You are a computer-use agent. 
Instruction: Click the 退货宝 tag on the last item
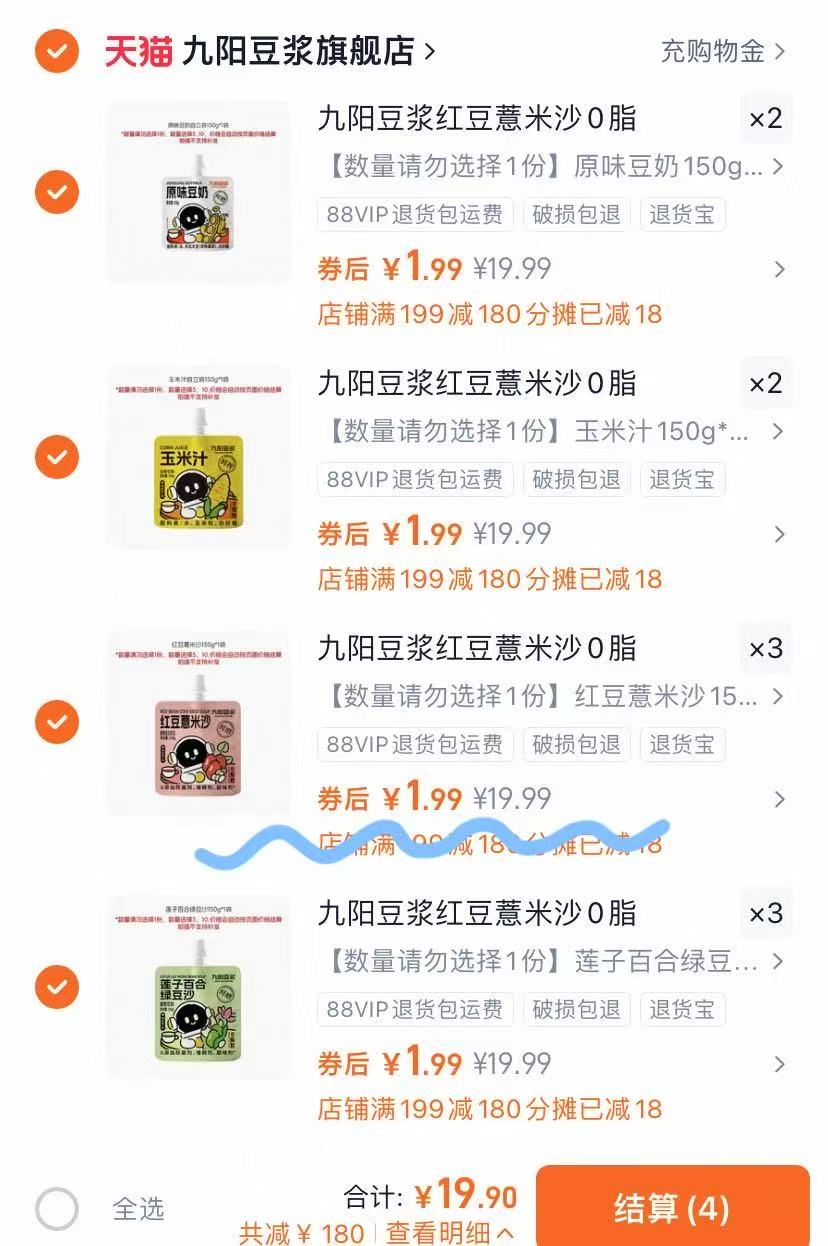(x=682, y=1009)
